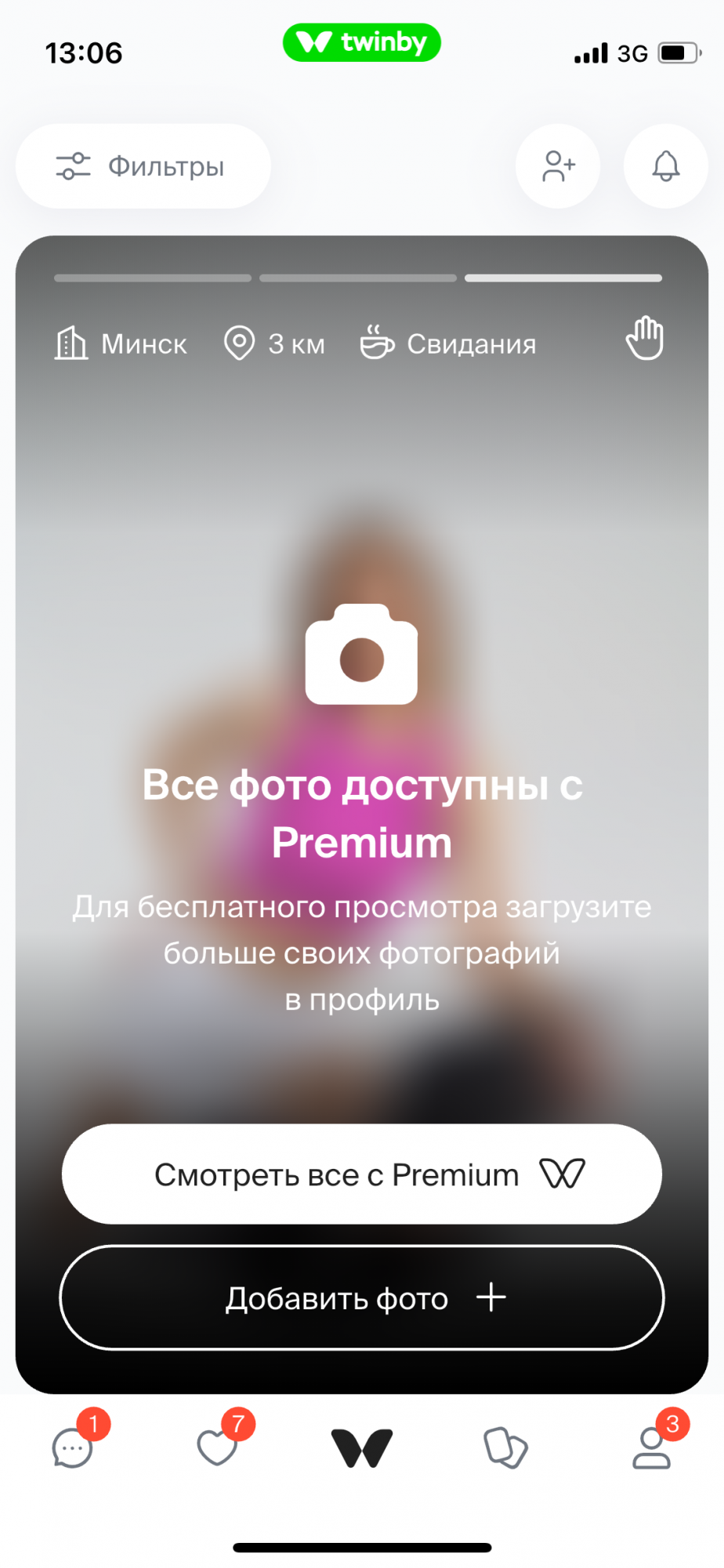This screenshot has height=1568, width=724.
Task: Tap the waving hand icon on the card
Action: 644,339
